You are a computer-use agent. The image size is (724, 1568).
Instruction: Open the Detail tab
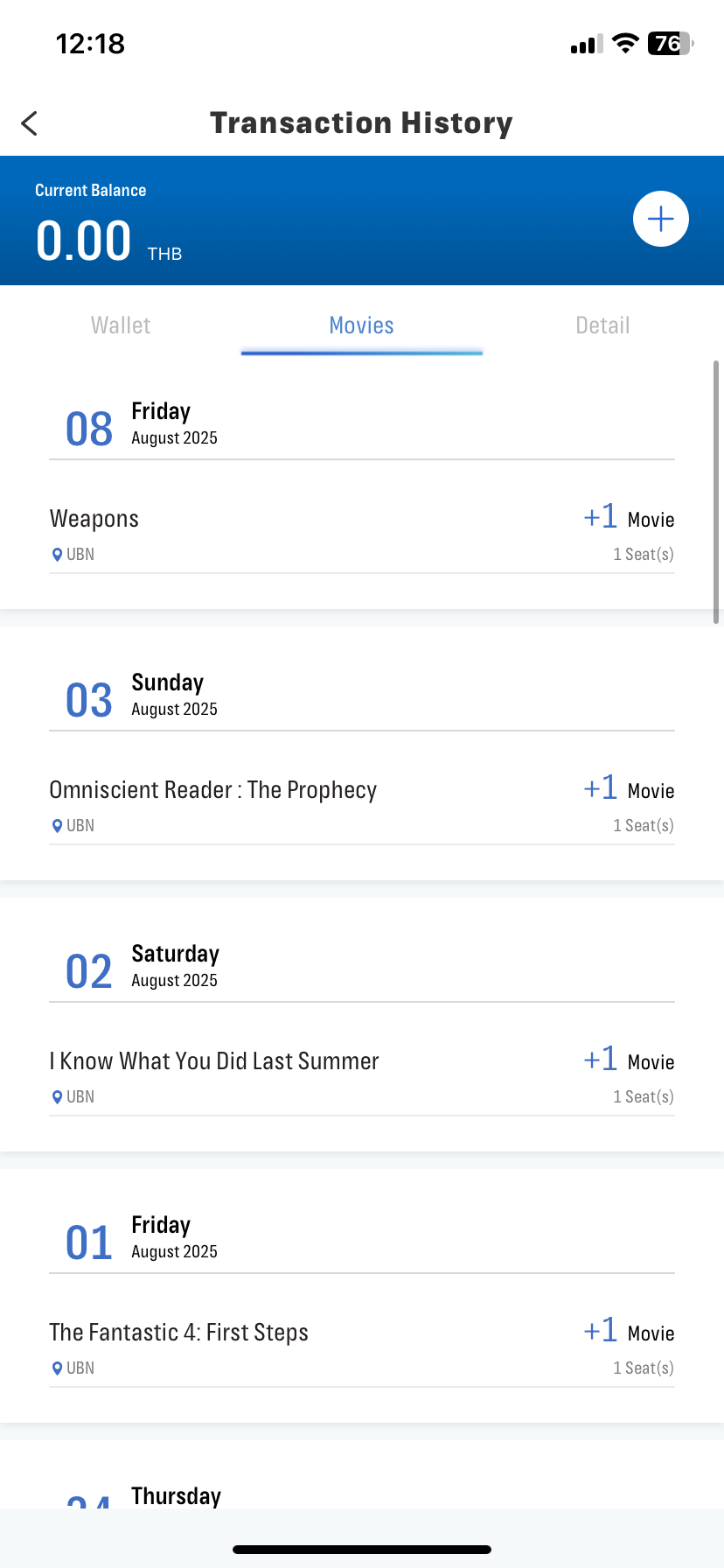click(x=603, y=325)
